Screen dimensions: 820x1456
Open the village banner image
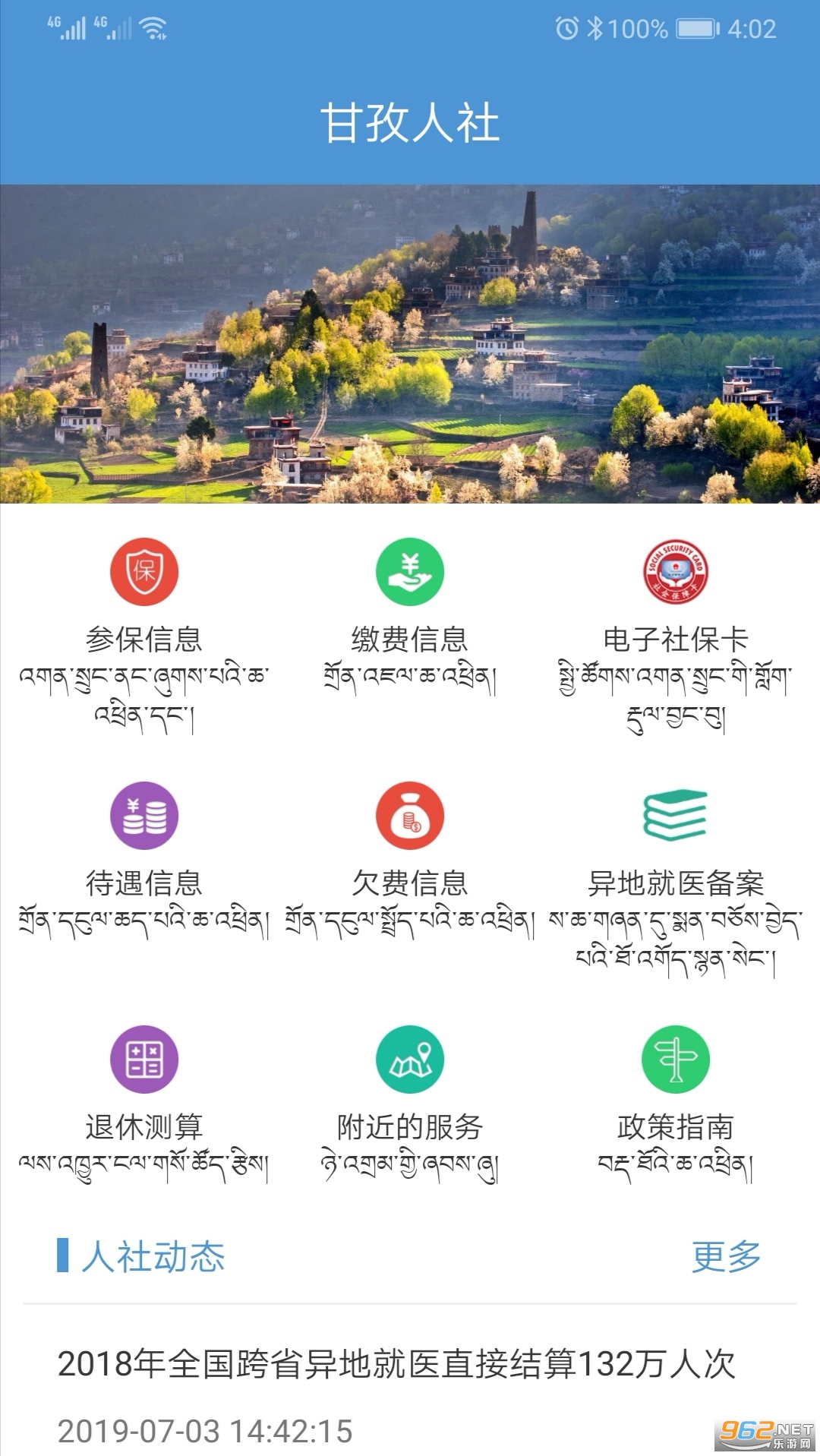[410, 343]
